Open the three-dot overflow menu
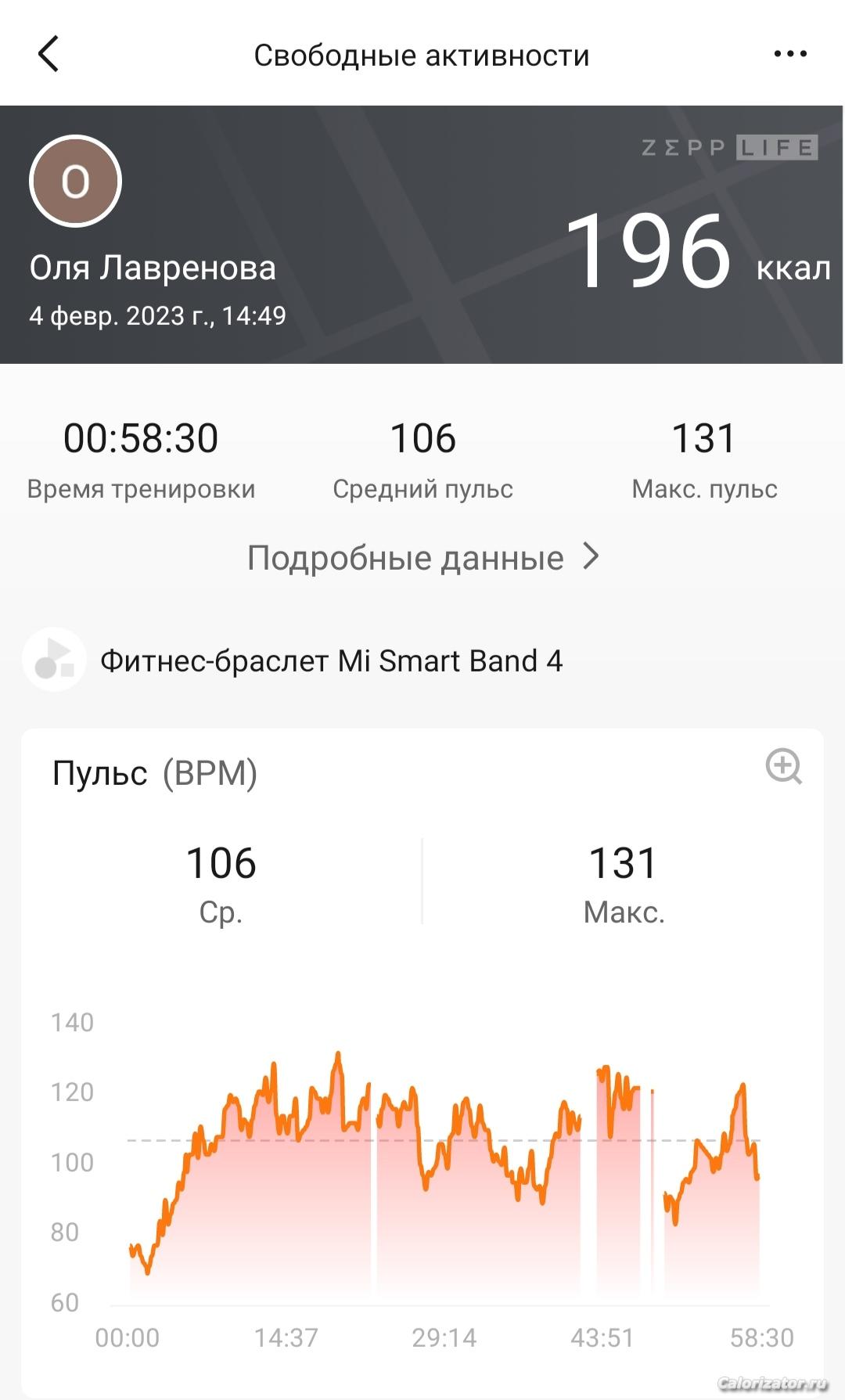845x1400 pixels. click(789, 54)
